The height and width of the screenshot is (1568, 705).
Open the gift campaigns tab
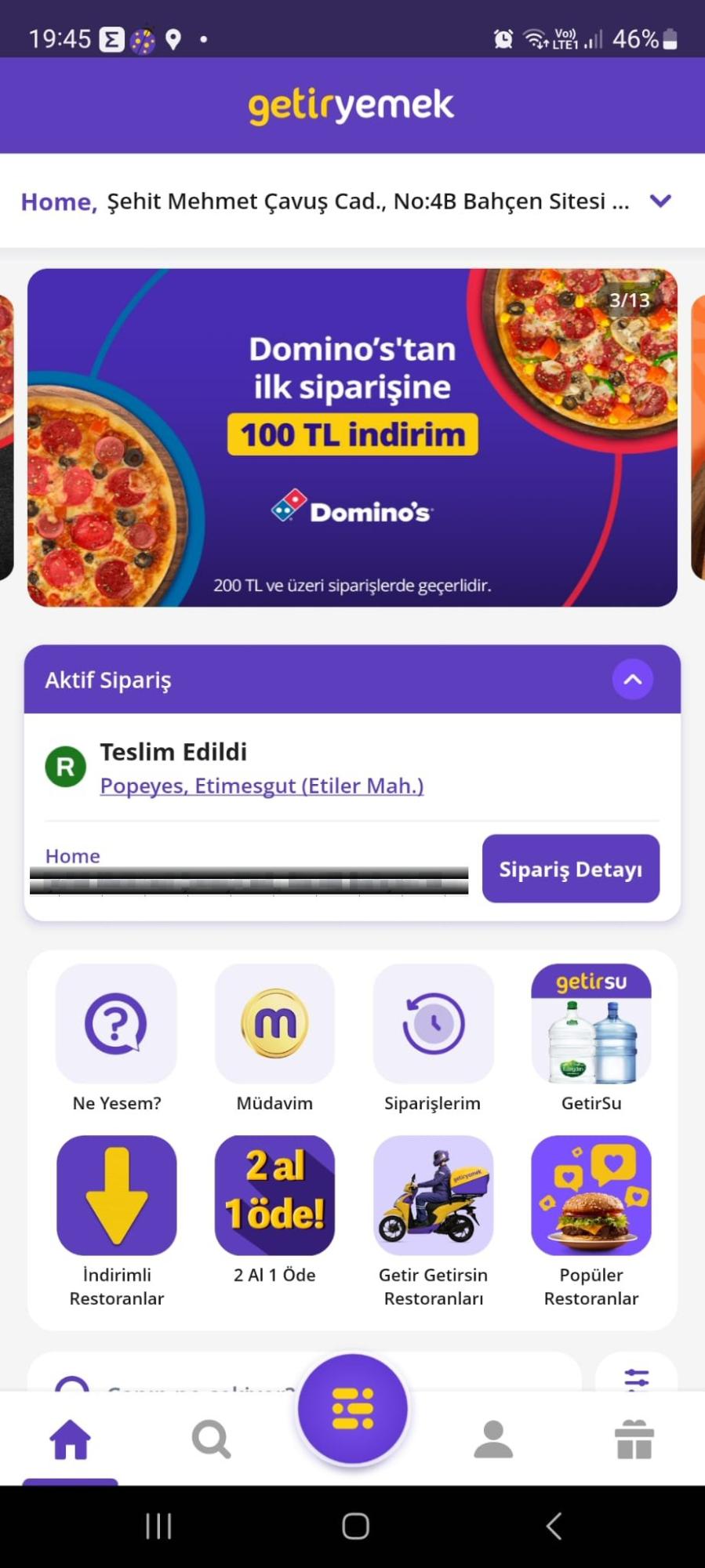click(x=634, y=1439)
